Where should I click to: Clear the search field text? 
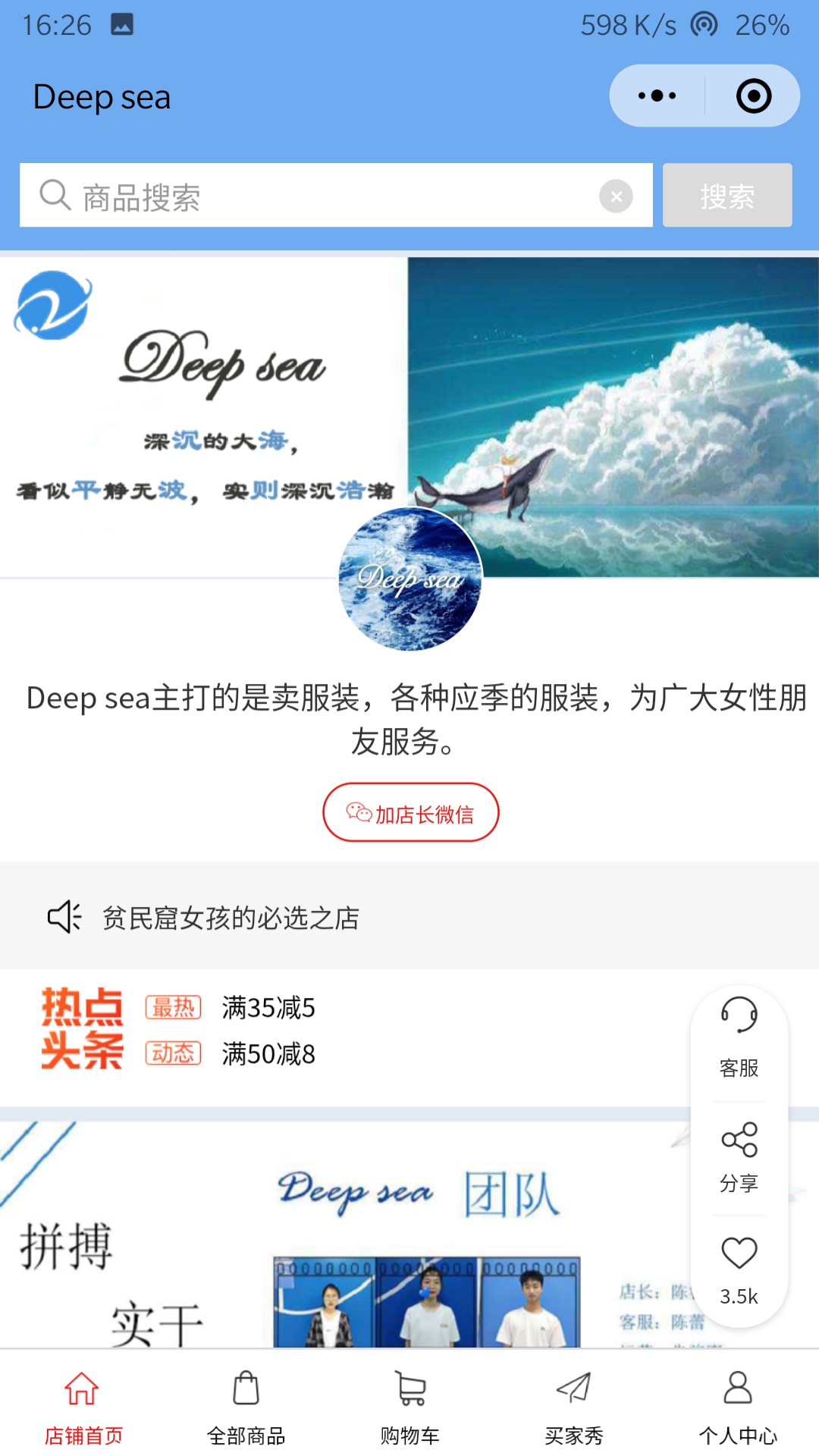point(616,196)
